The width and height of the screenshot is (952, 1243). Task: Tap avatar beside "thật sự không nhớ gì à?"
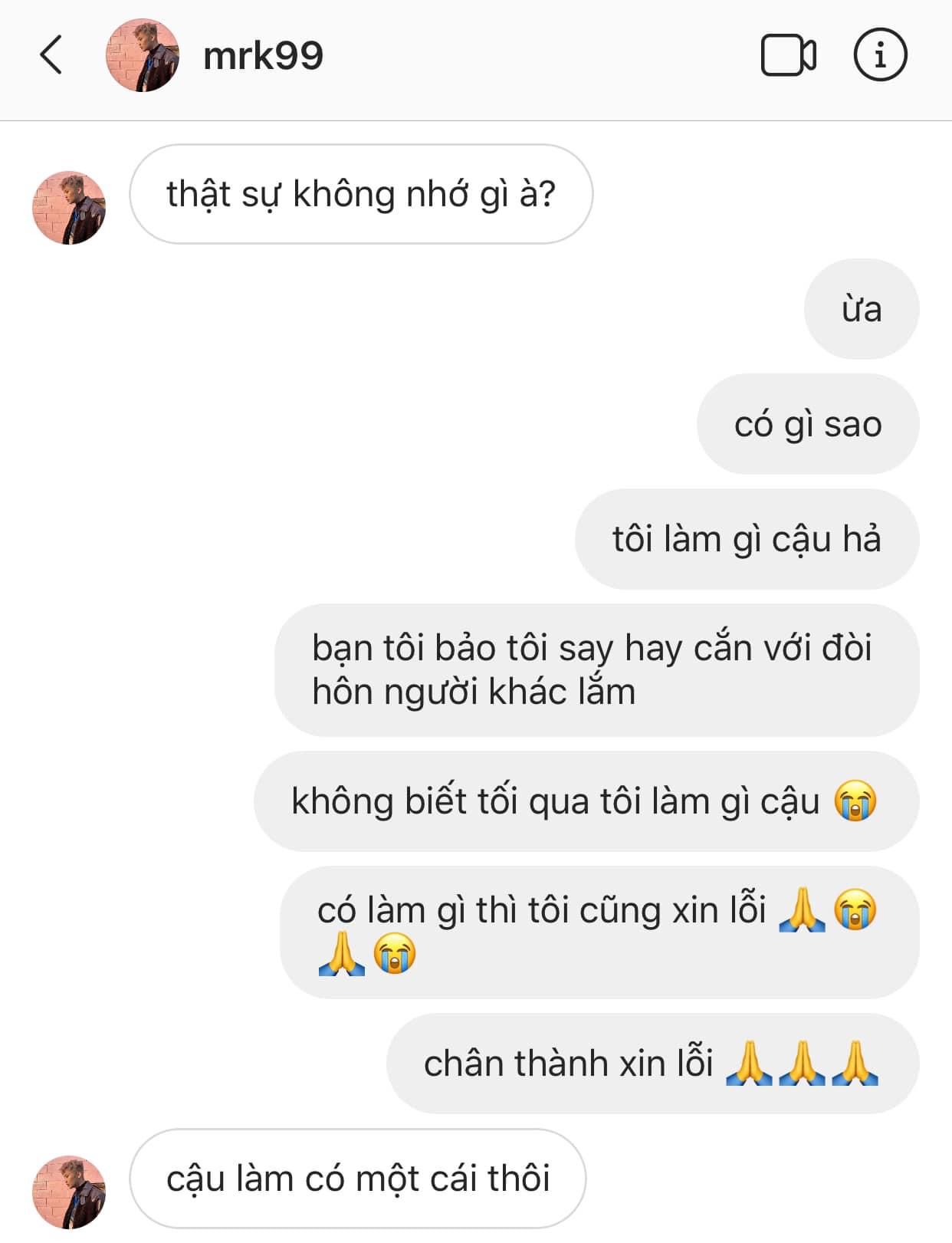point(69,208)
